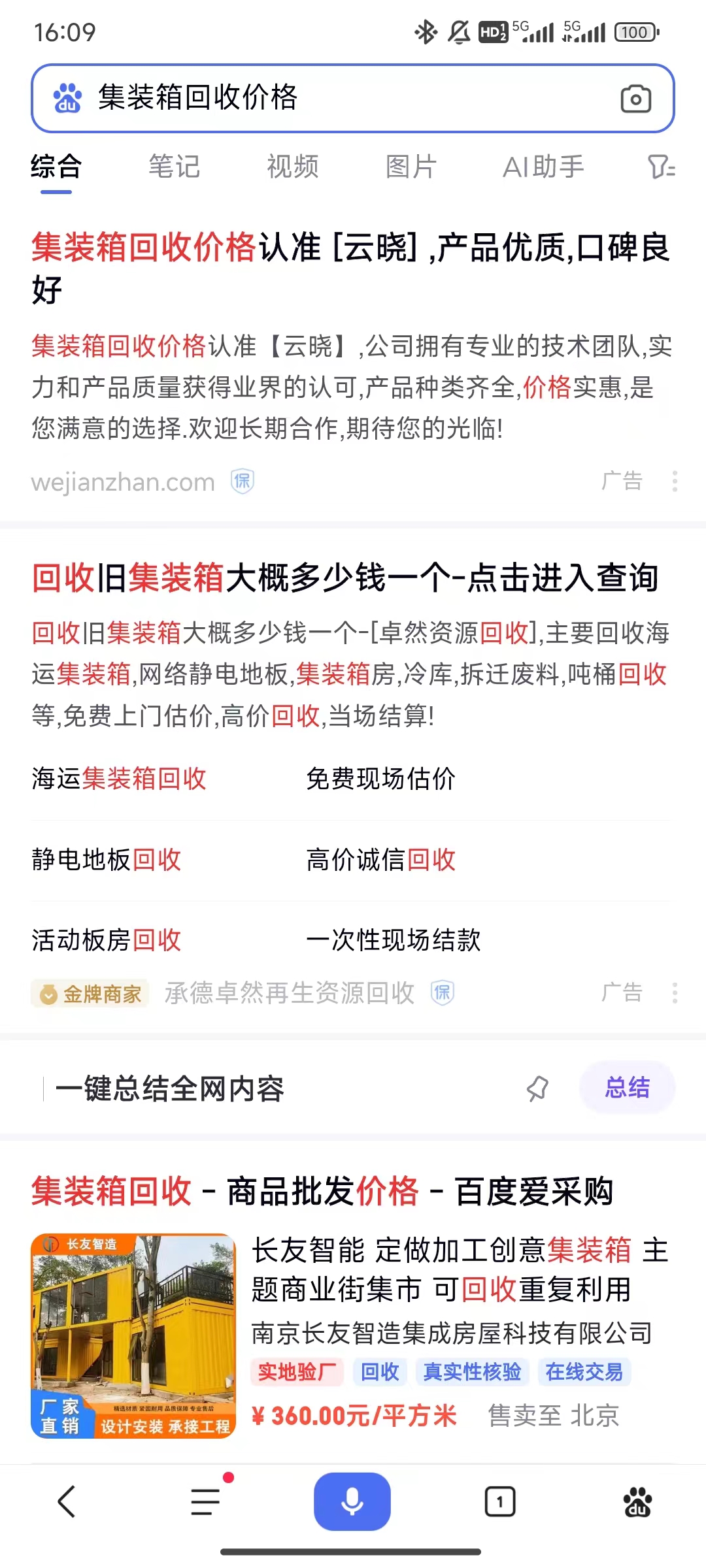Go back with the bottom back arrow
706x1568 pixels.
point(67,1501)
